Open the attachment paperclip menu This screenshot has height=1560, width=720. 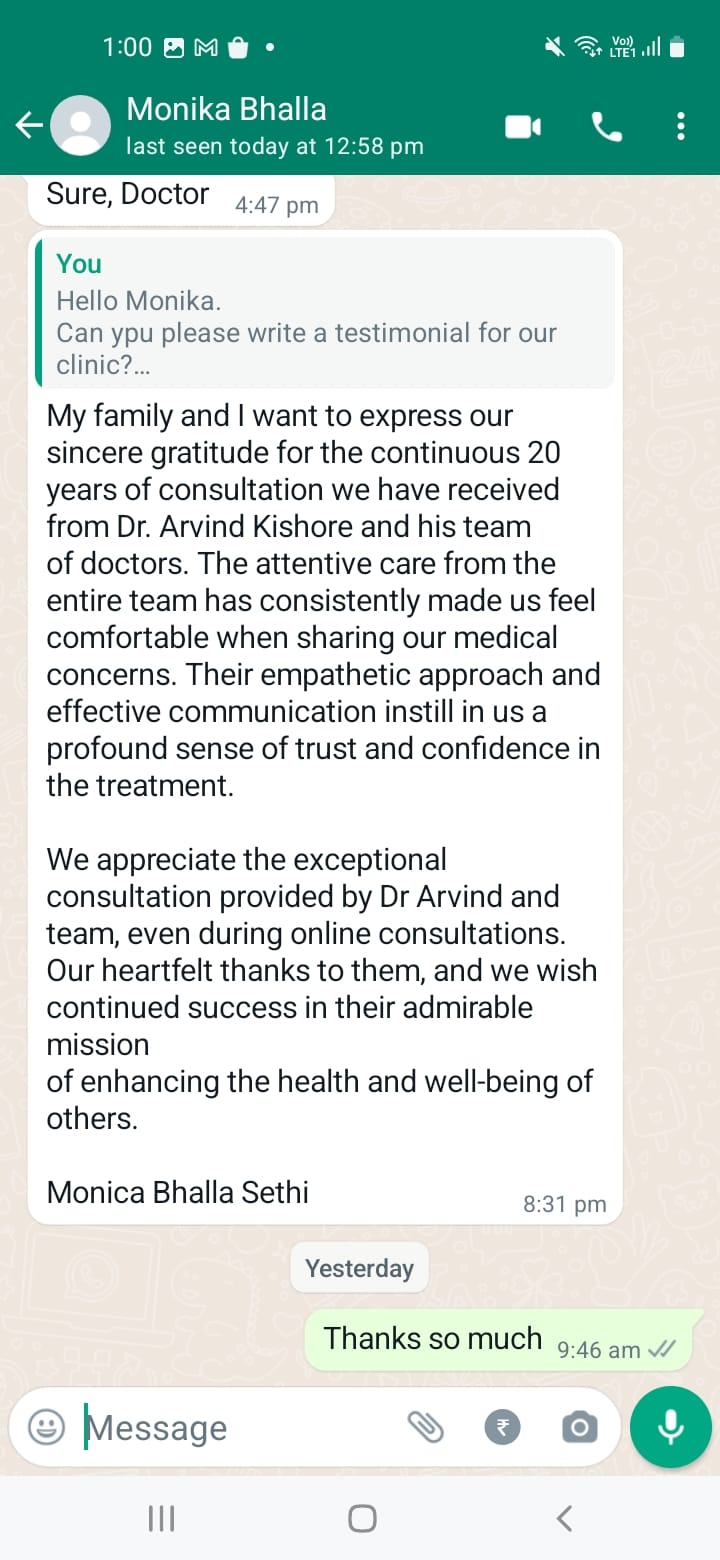point(425,1427)
